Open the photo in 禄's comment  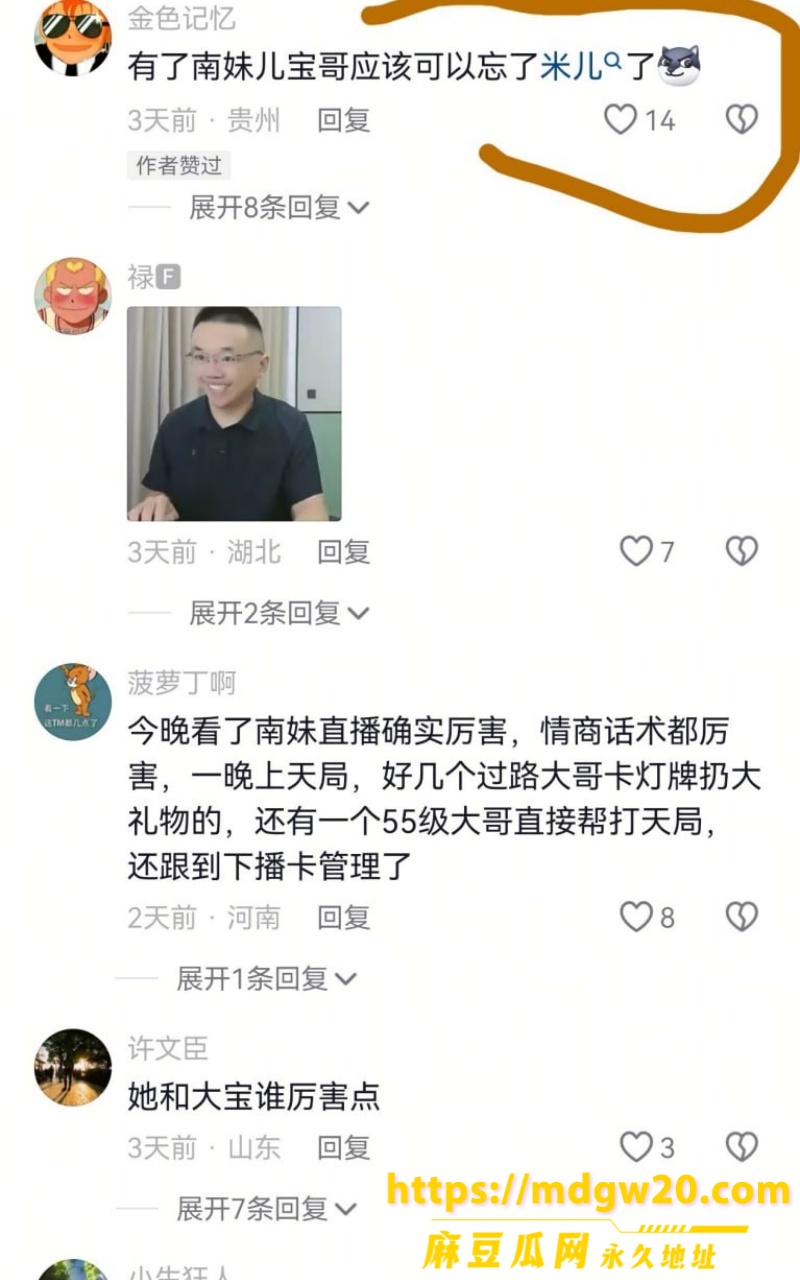point(234,413)
